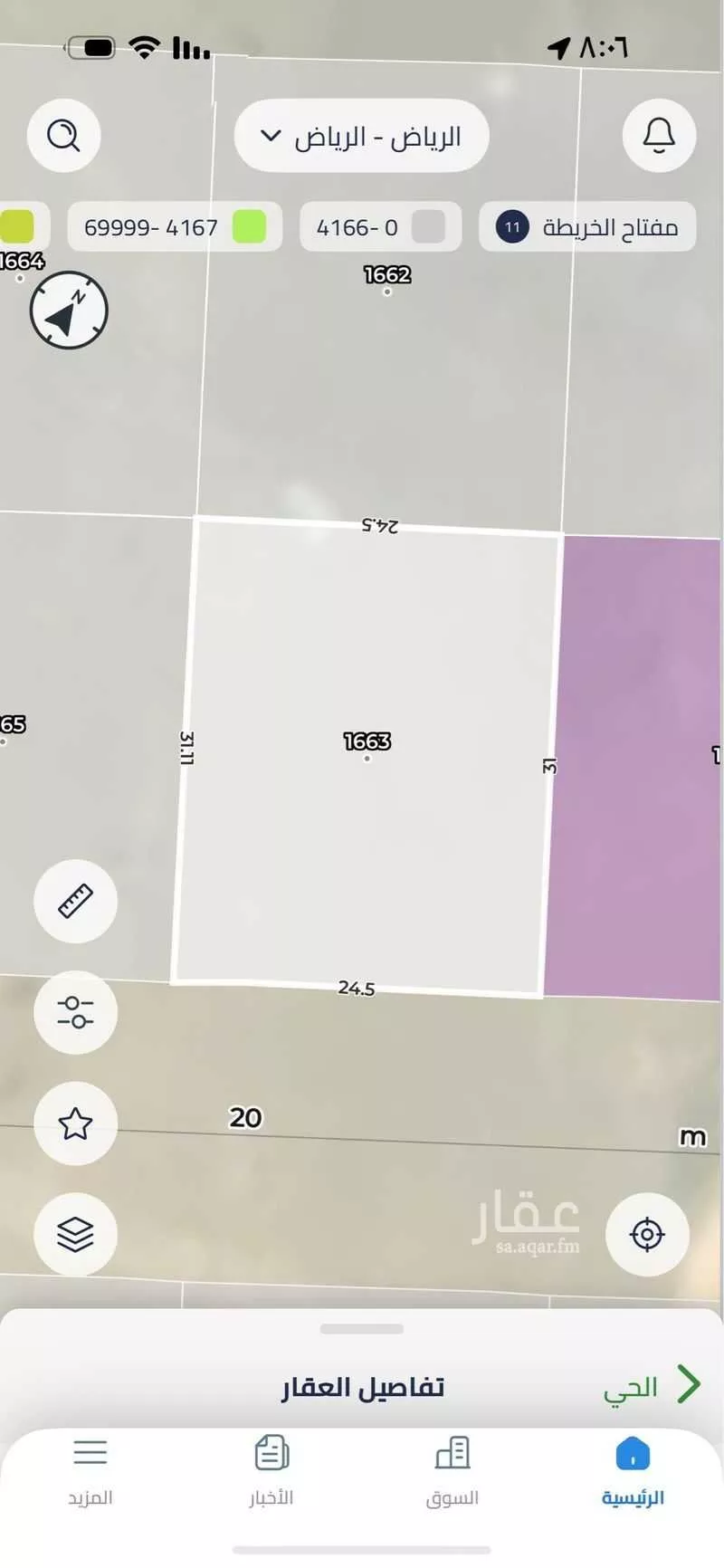
Task: Toggle the مفتاح الخريطة legend chip
Action: tap(587, 227)
